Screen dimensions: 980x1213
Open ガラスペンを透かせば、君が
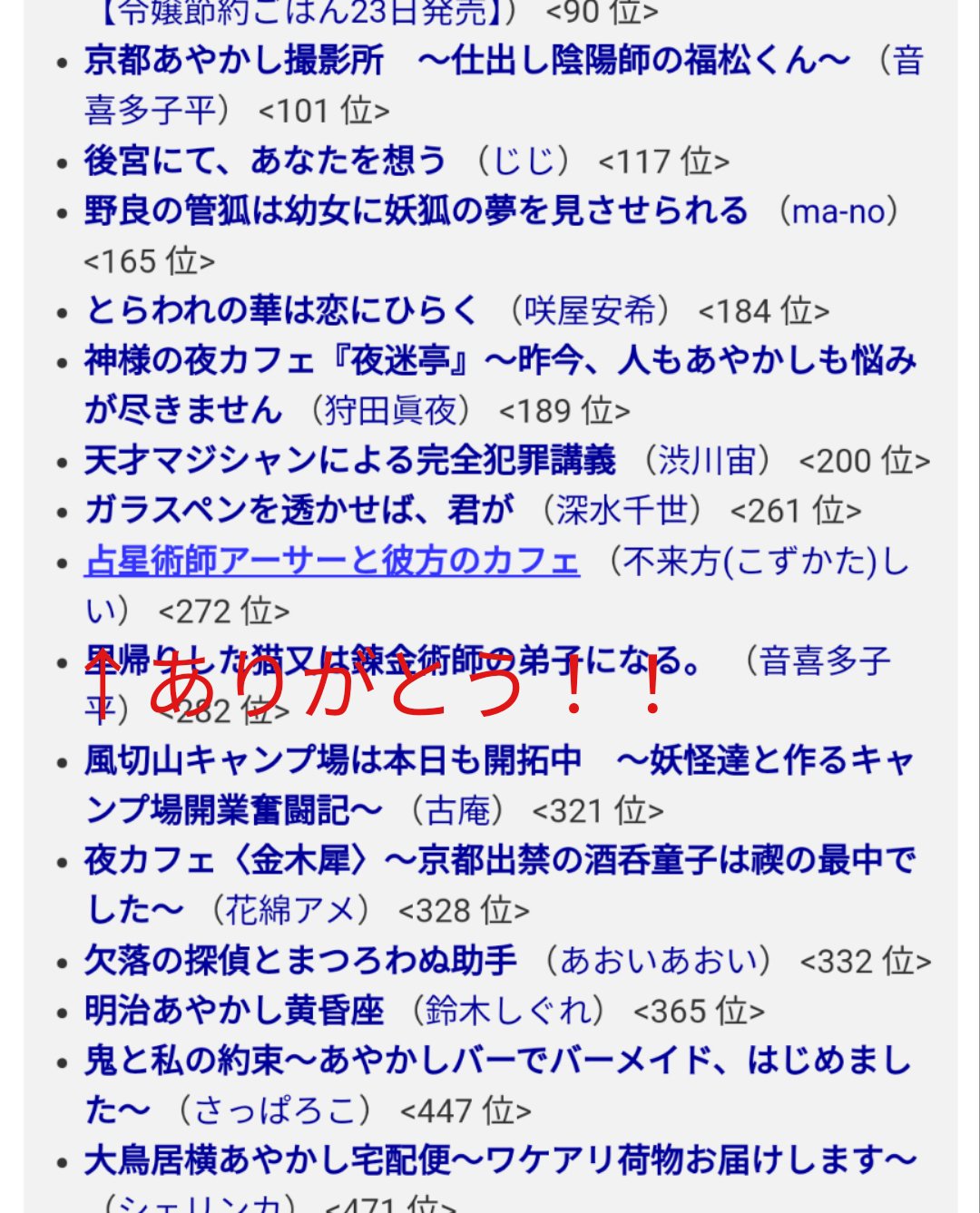coord(299,510)
